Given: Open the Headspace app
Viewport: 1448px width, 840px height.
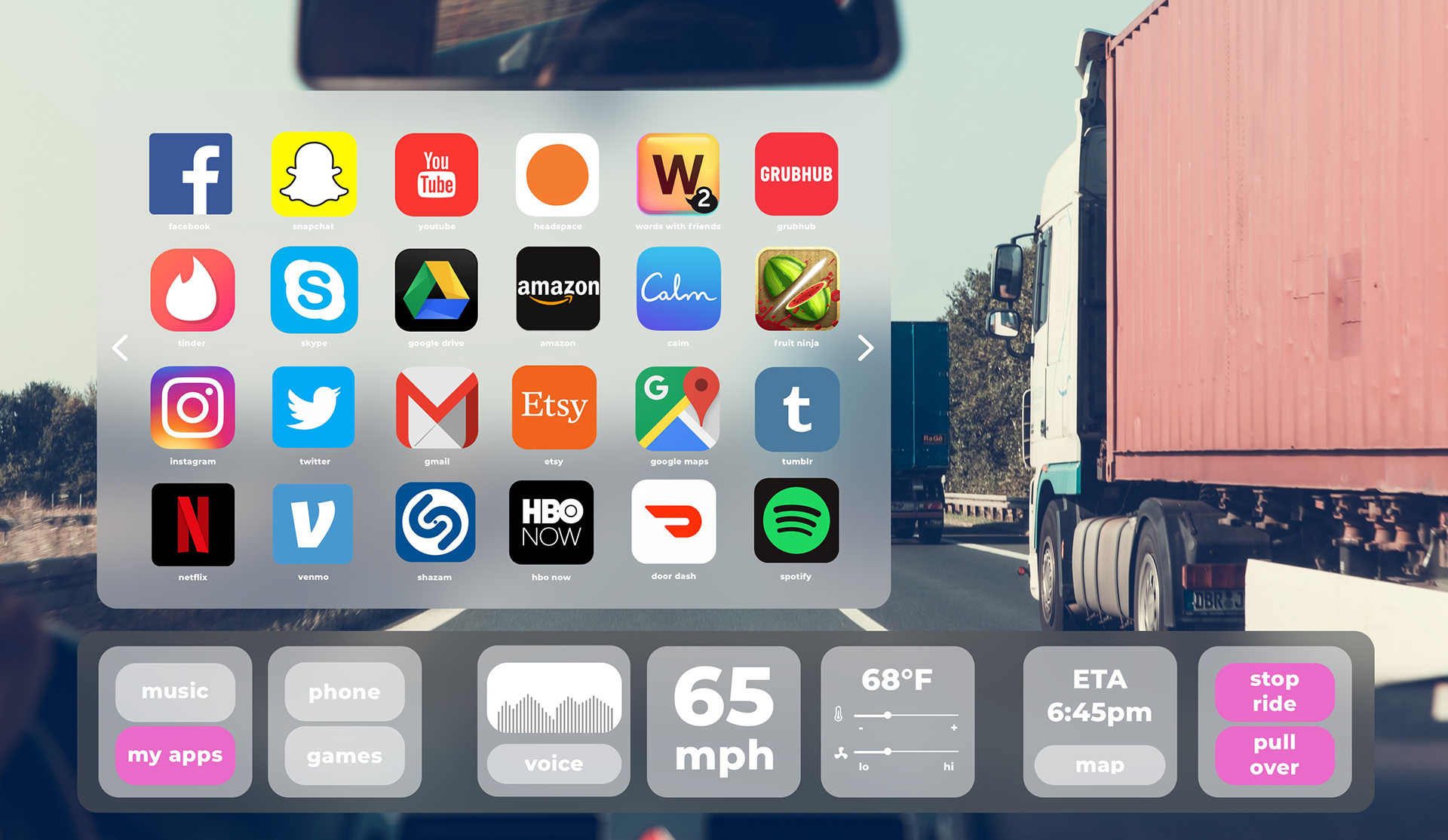Looking at the screenshot, I should (x=557, y=175).
